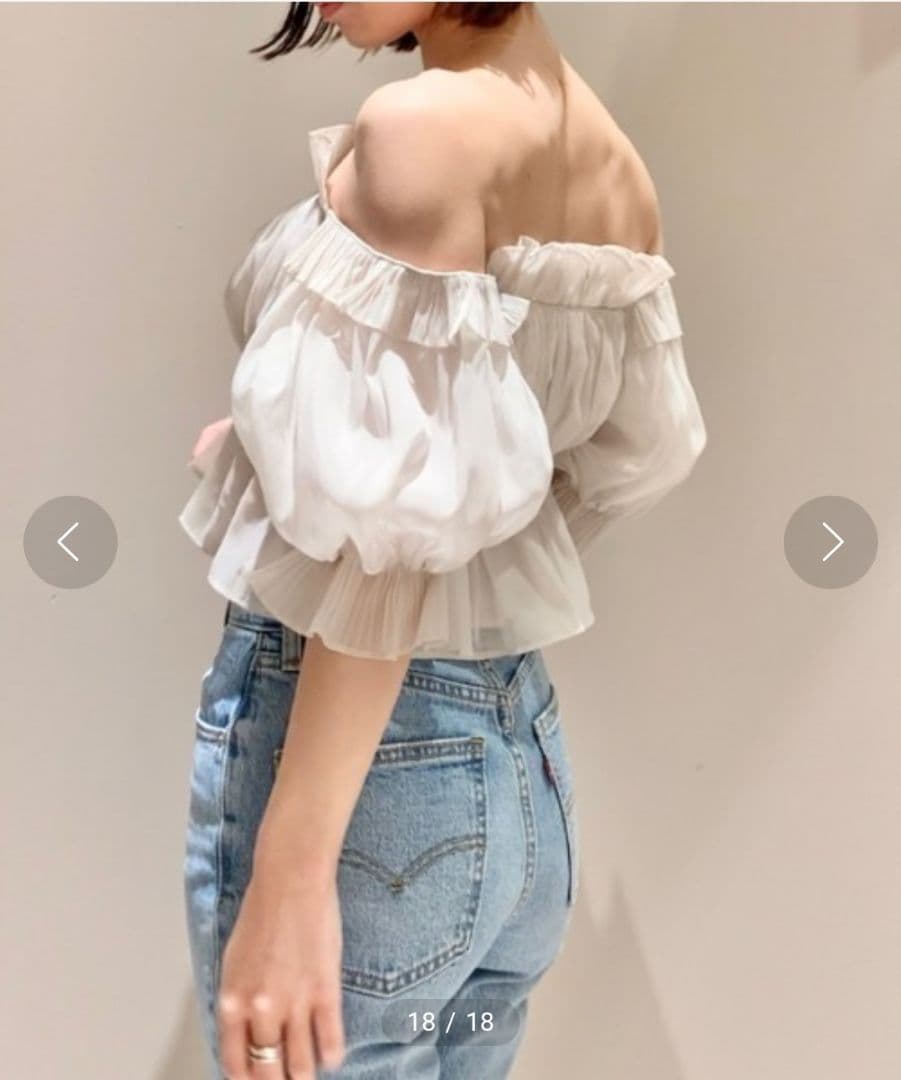Go to the previous product photo
The height and width of the screenshot is (1080, 901).
click(x=70, y=542)
